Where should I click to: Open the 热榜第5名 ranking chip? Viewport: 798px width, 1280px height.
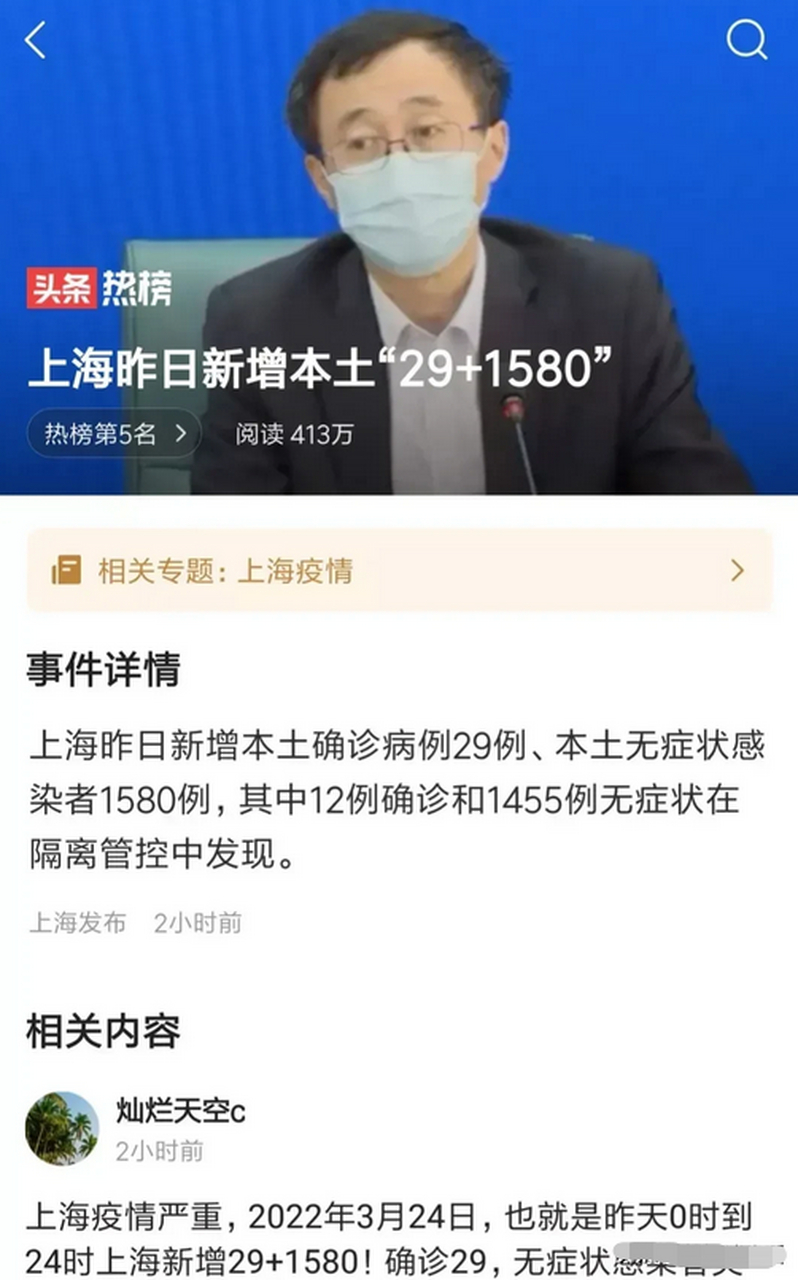114,433
